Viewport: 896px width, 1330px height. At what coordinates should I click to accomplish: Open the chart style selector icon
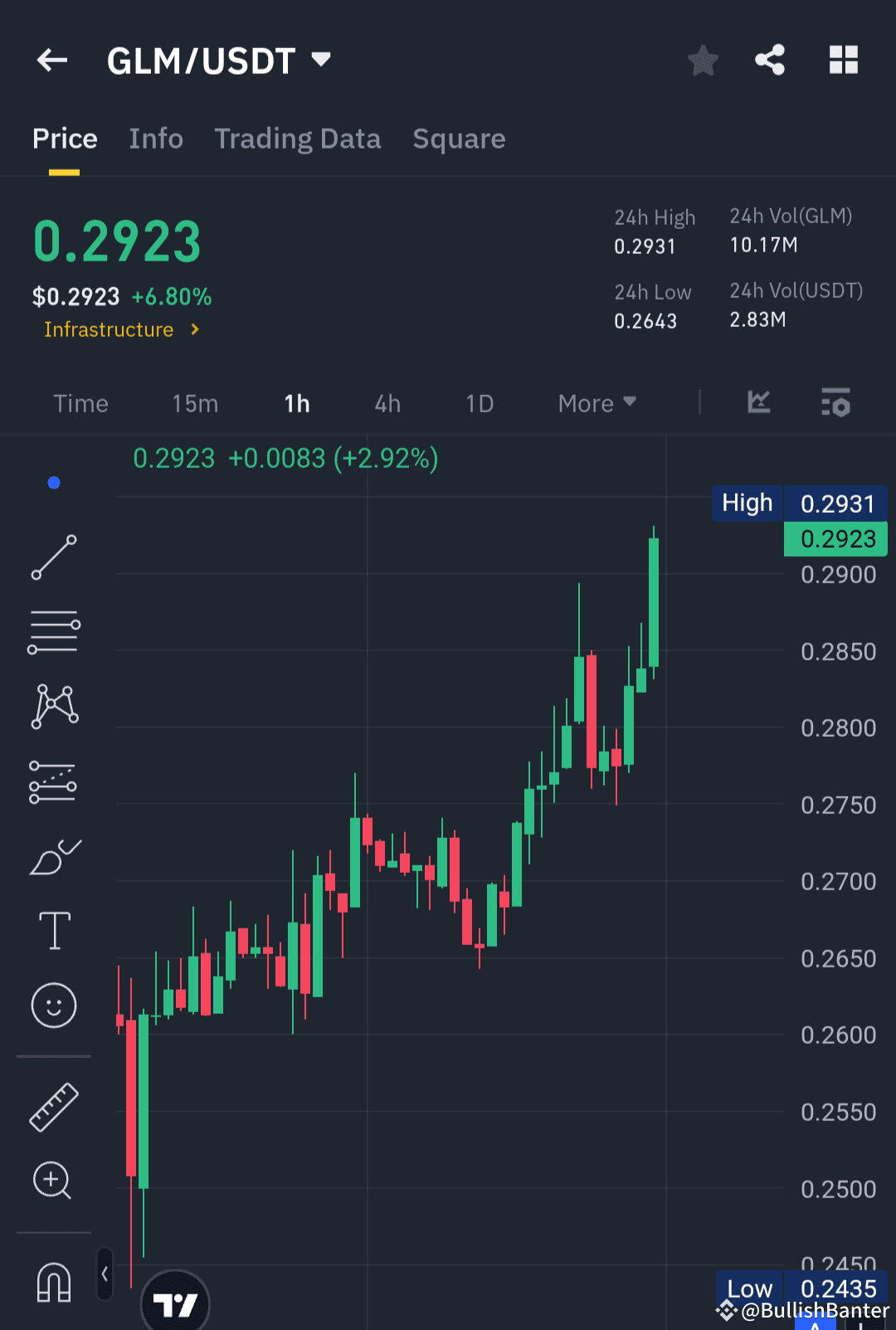pyautogui.click(x=758, y=403)
